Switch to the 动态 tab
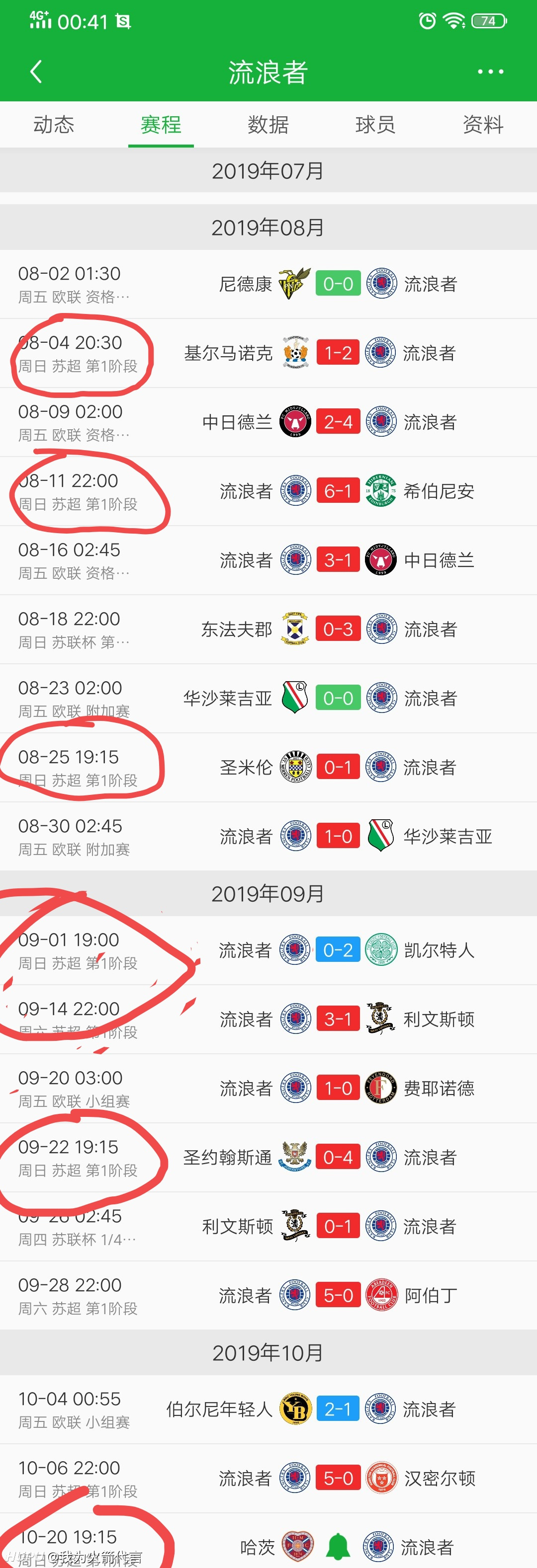 tap(54, 125)
